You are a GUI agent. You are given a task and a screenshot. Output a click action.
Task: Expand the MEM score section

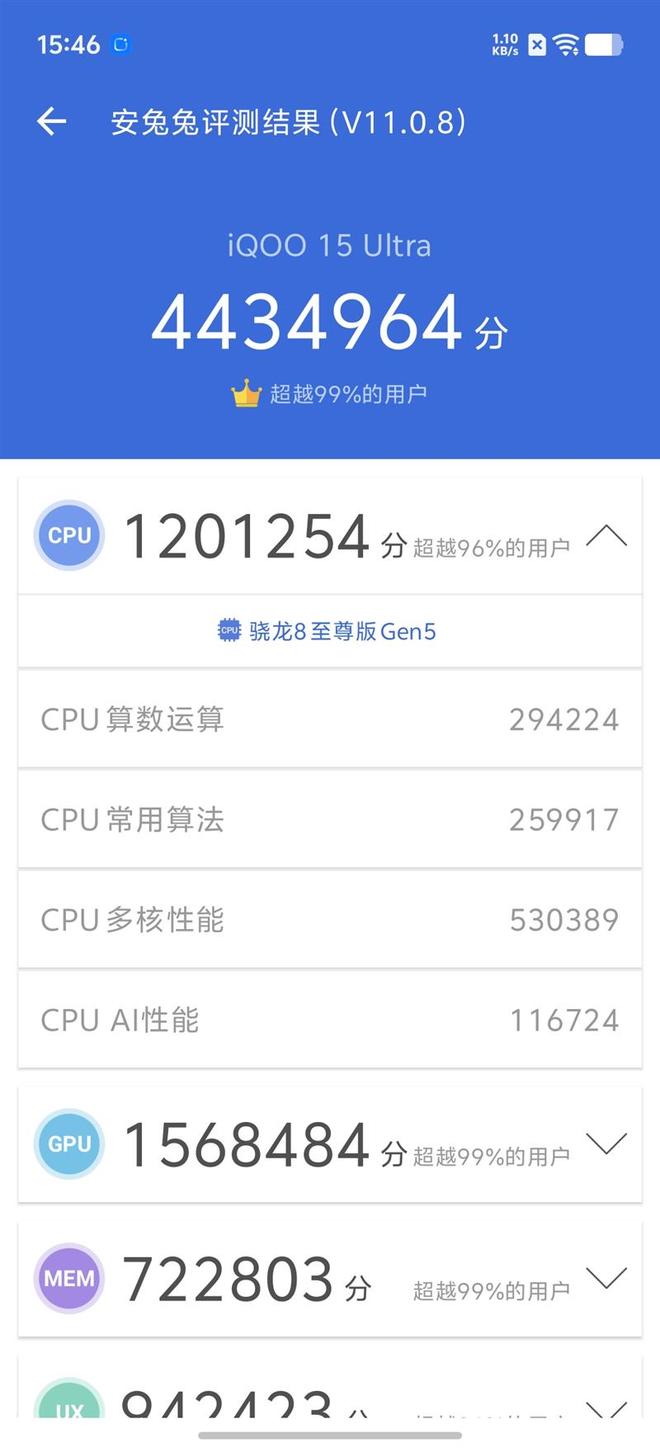(x=606, y=1278)
